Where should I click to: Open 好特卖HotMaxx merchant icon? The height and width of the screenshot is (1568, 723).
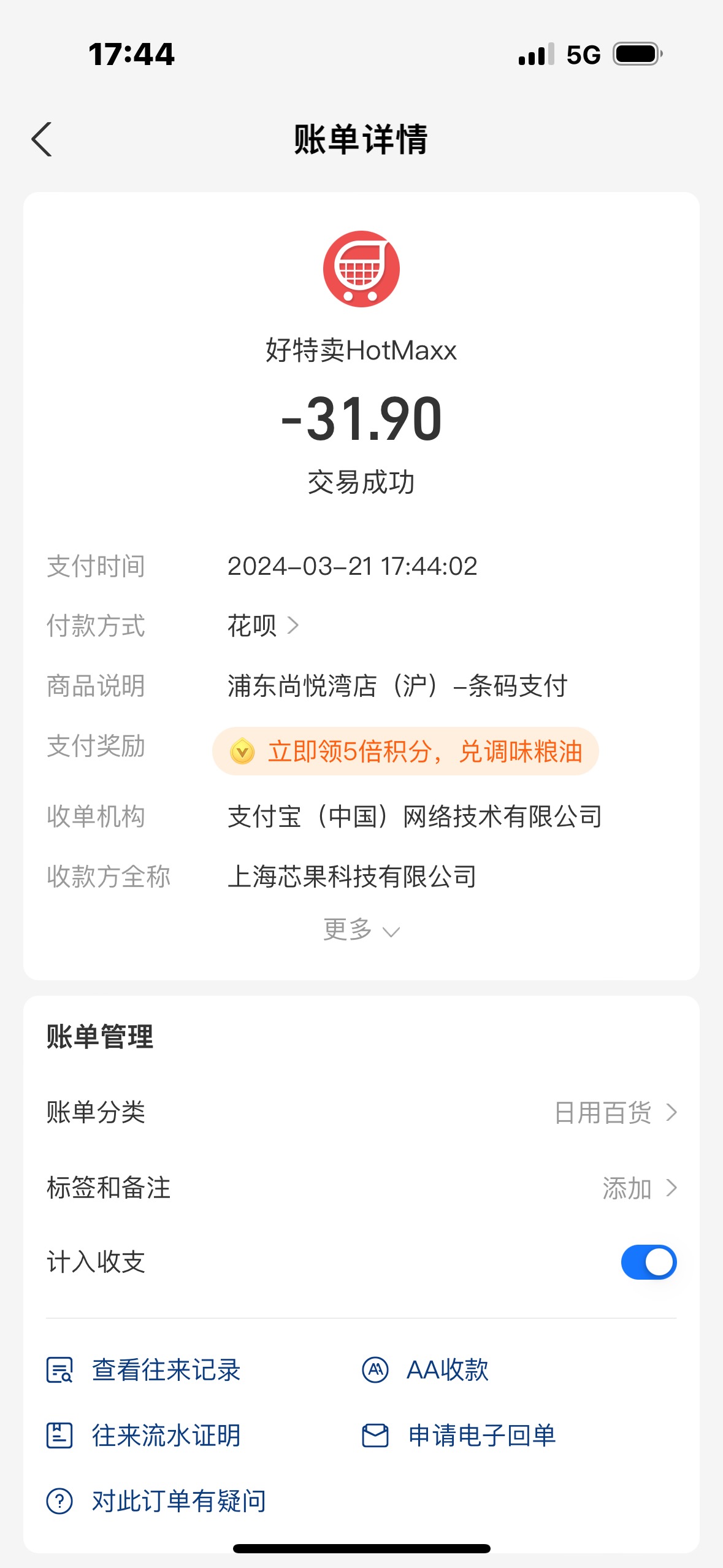point(361,269)
